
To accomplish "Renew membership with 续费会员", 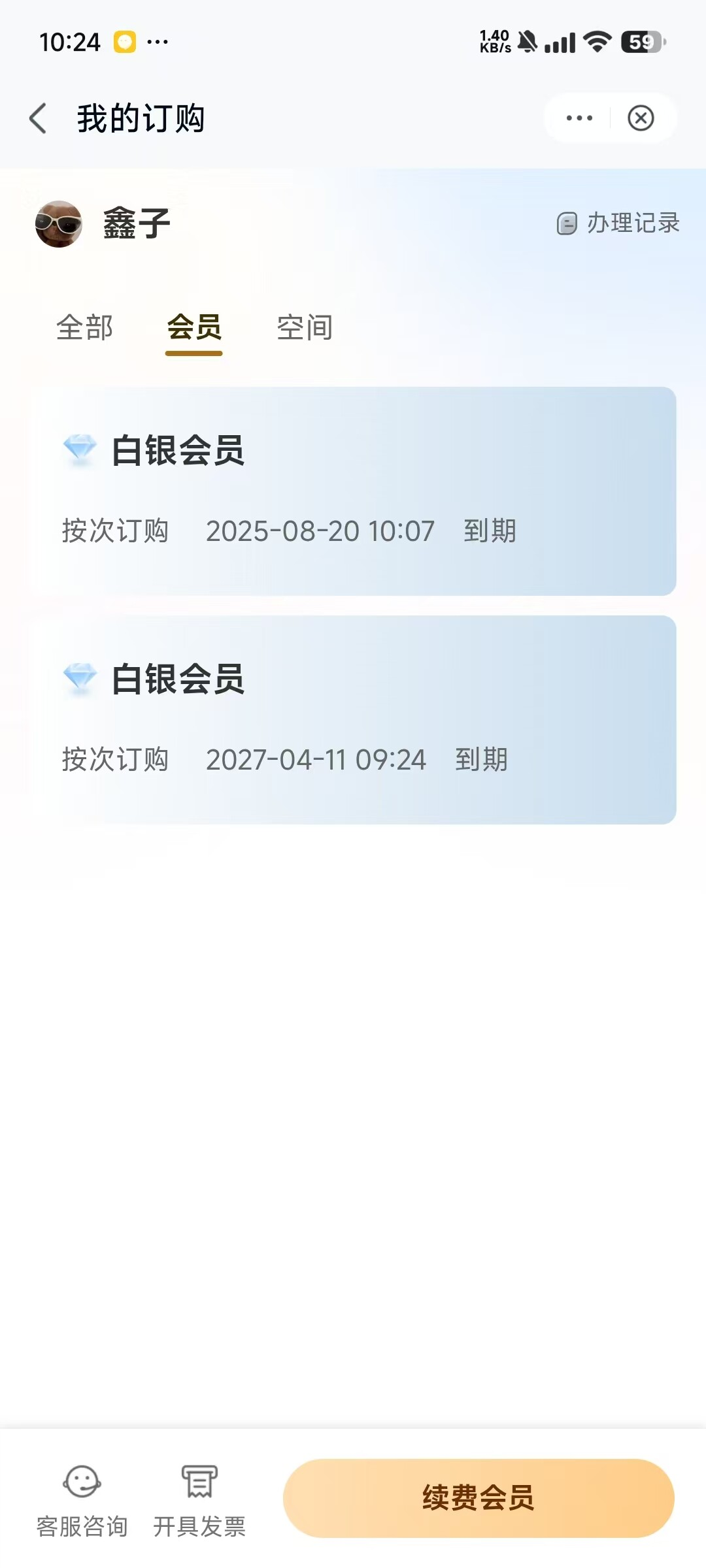I will click(x=479, y=1497).
